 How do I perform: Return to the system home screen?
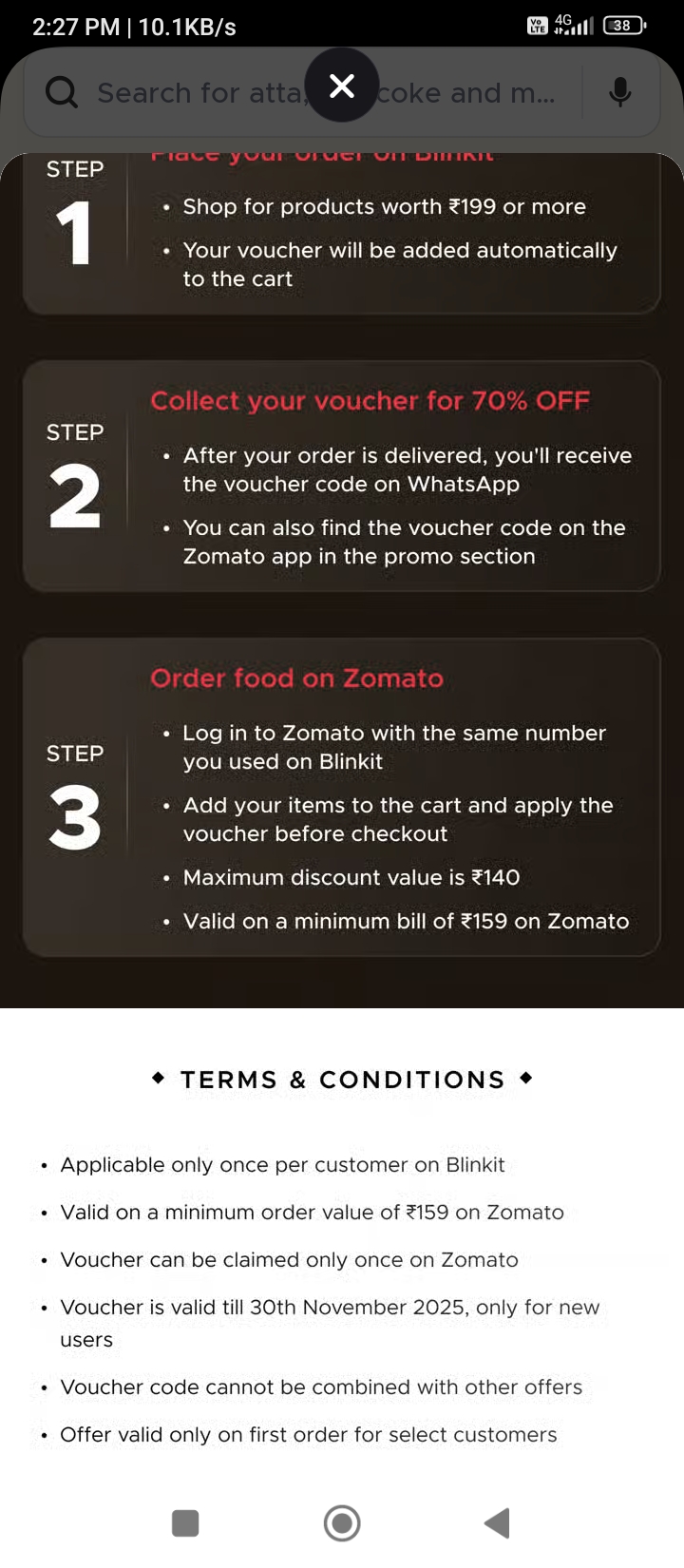(342, 1523)
